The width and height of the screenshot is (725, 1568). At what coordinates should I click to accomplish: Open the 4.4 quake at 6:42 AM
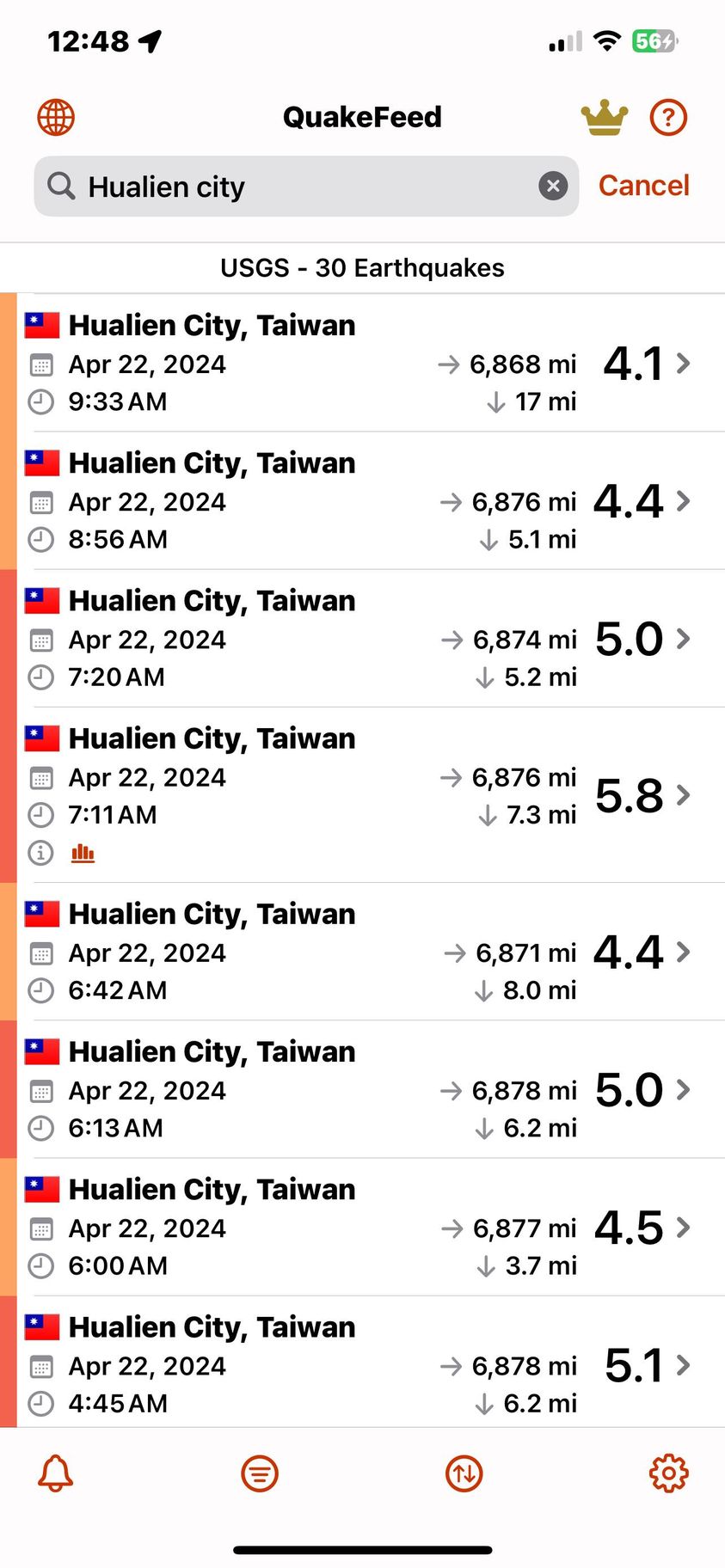click(x=362, y=952)
